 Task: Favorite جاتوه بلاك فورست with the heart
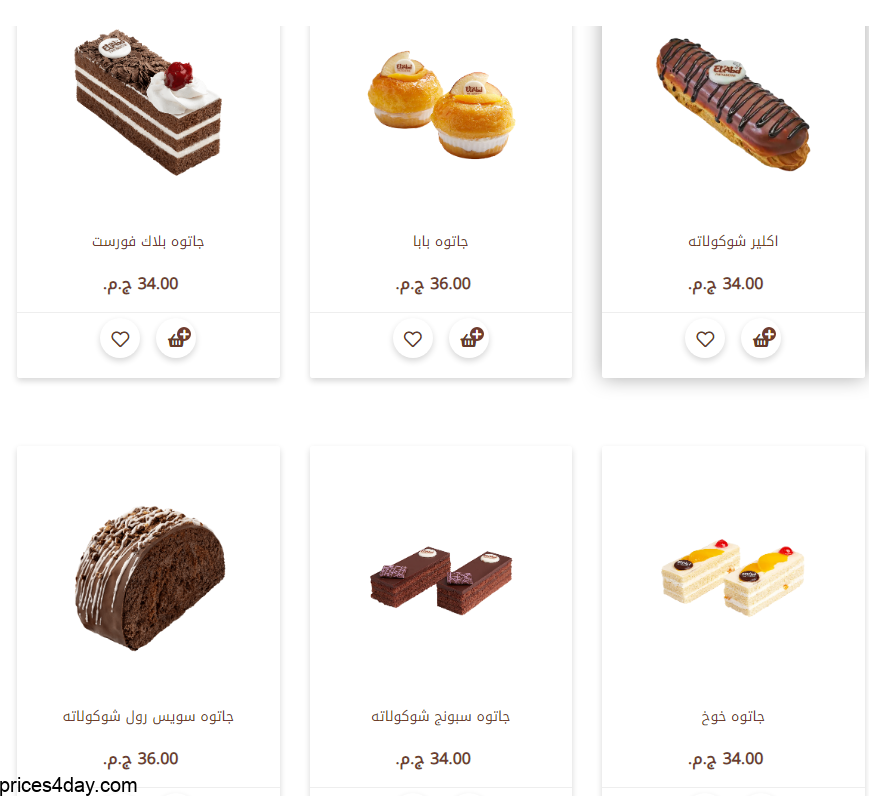click(x=120, y=339)
